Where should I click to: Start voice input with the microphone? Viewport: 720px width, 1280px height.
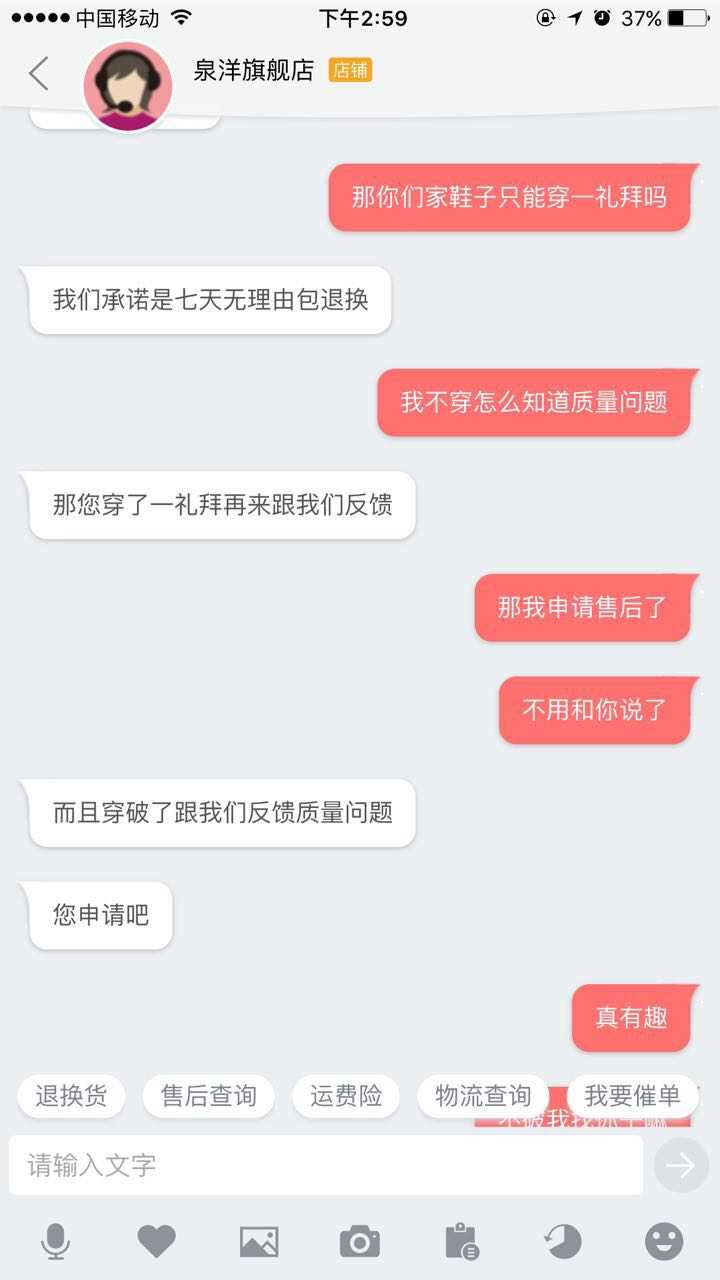pyautogui.click(x=56, y=1241)
